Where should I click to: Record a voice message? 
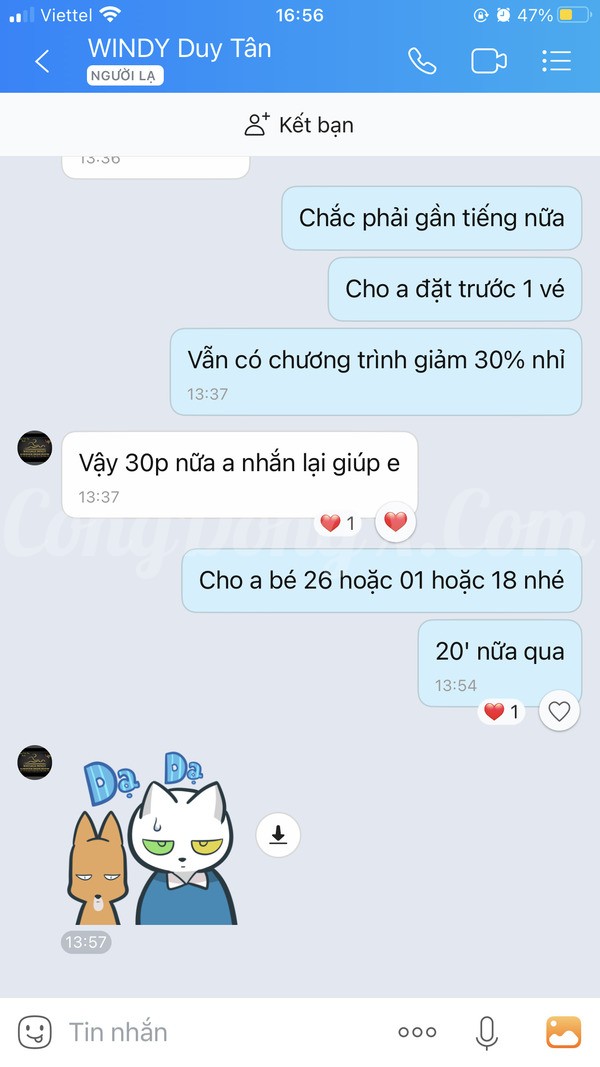[487, 1032]
